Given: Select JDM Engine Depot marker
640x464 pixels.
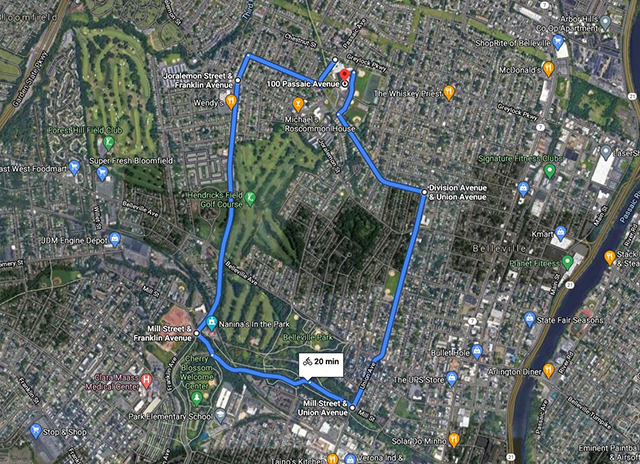Looking at the screenshot, I should [115, 240].
